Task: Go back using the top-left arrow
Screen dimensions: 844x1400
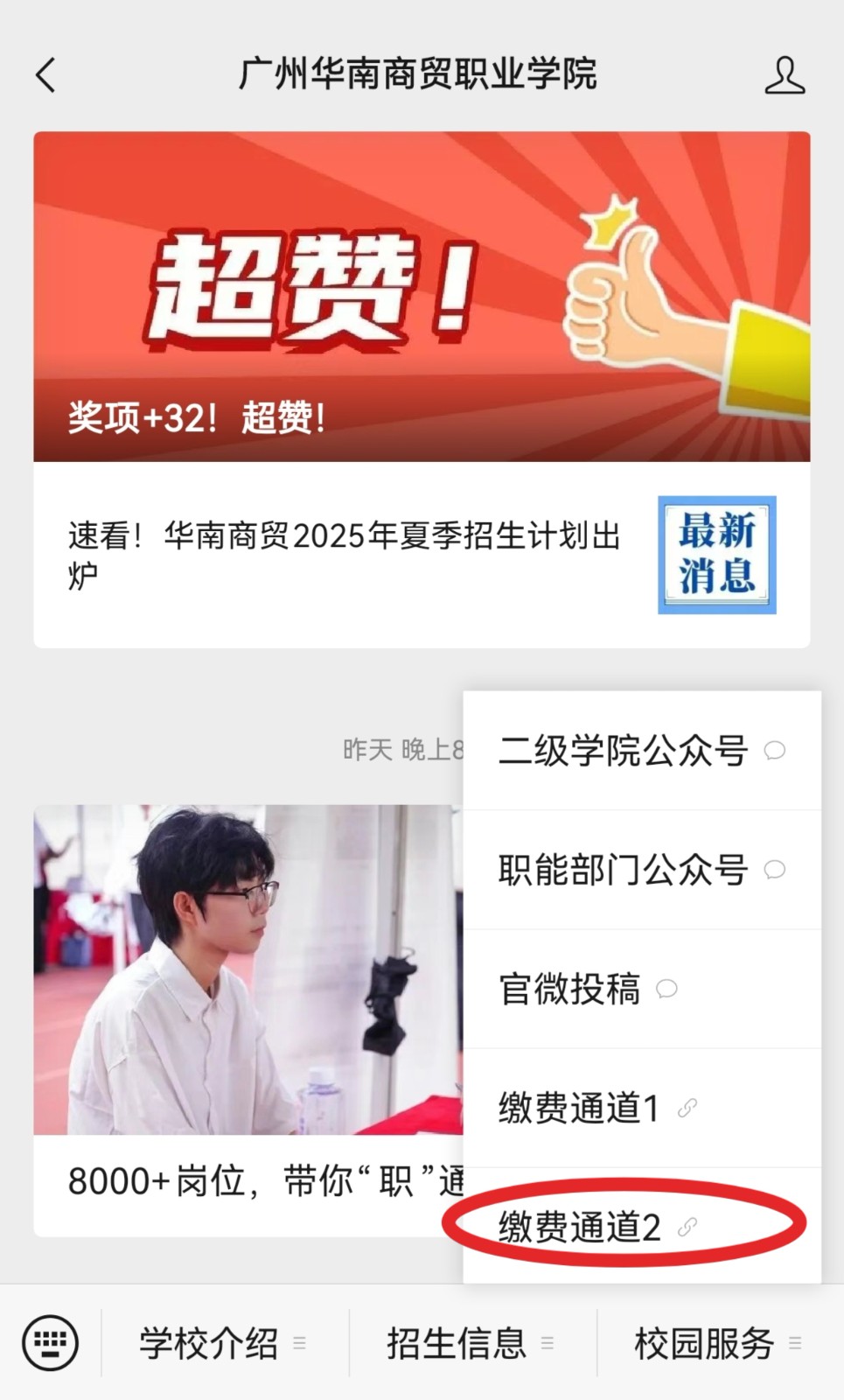Action: tap(46, 75)
